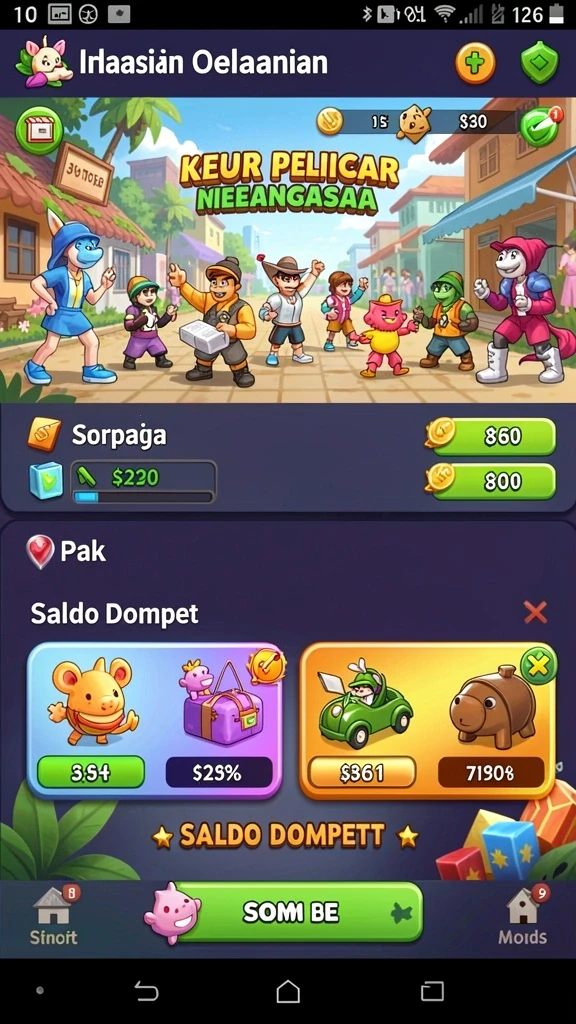Open the green check icon with notification badge
Image resolution: width=576 pixels, height=1024 pixels.
click(539, 126)
